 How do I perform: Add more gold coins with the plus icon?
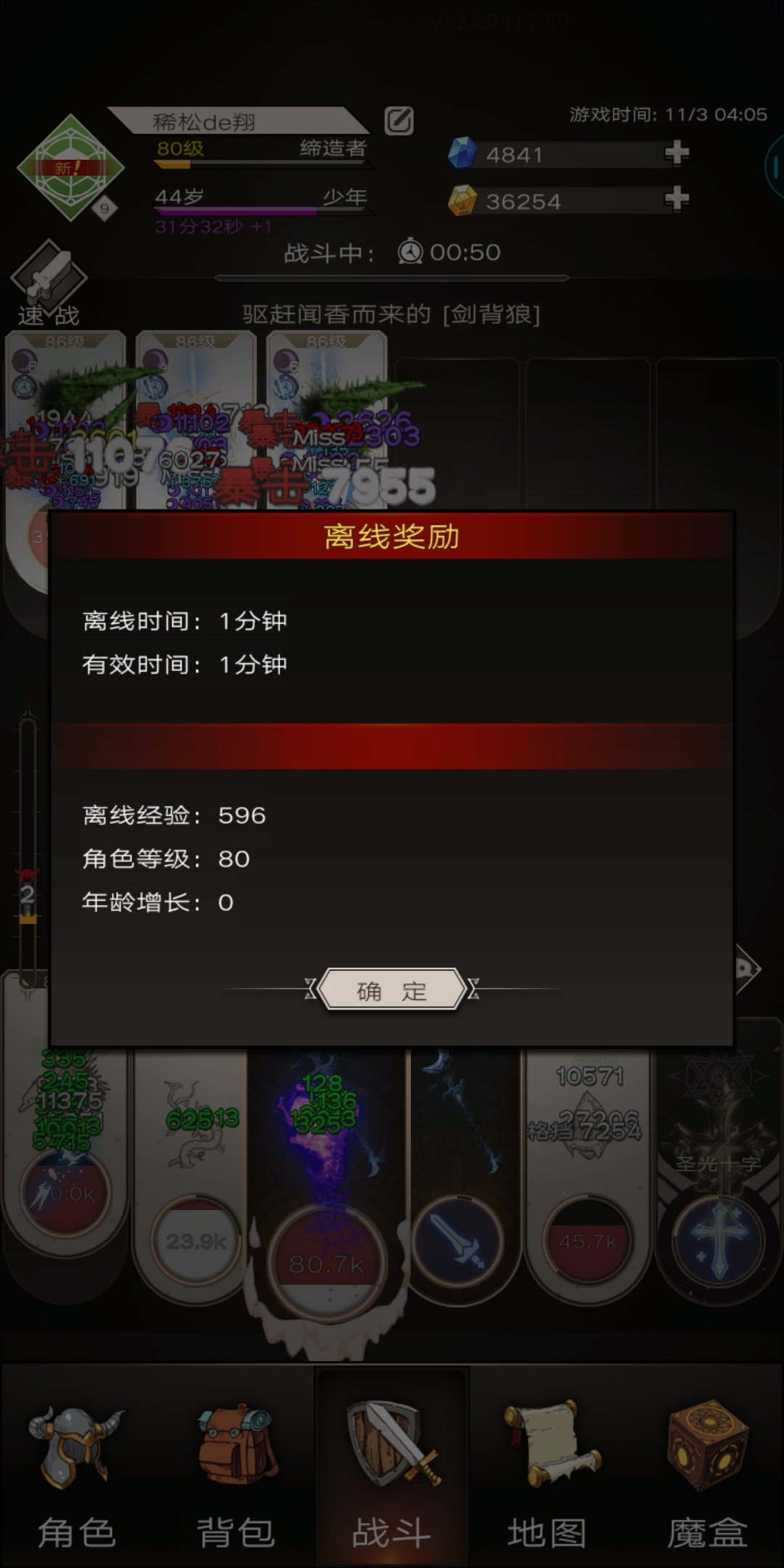(x=677, y=198)
